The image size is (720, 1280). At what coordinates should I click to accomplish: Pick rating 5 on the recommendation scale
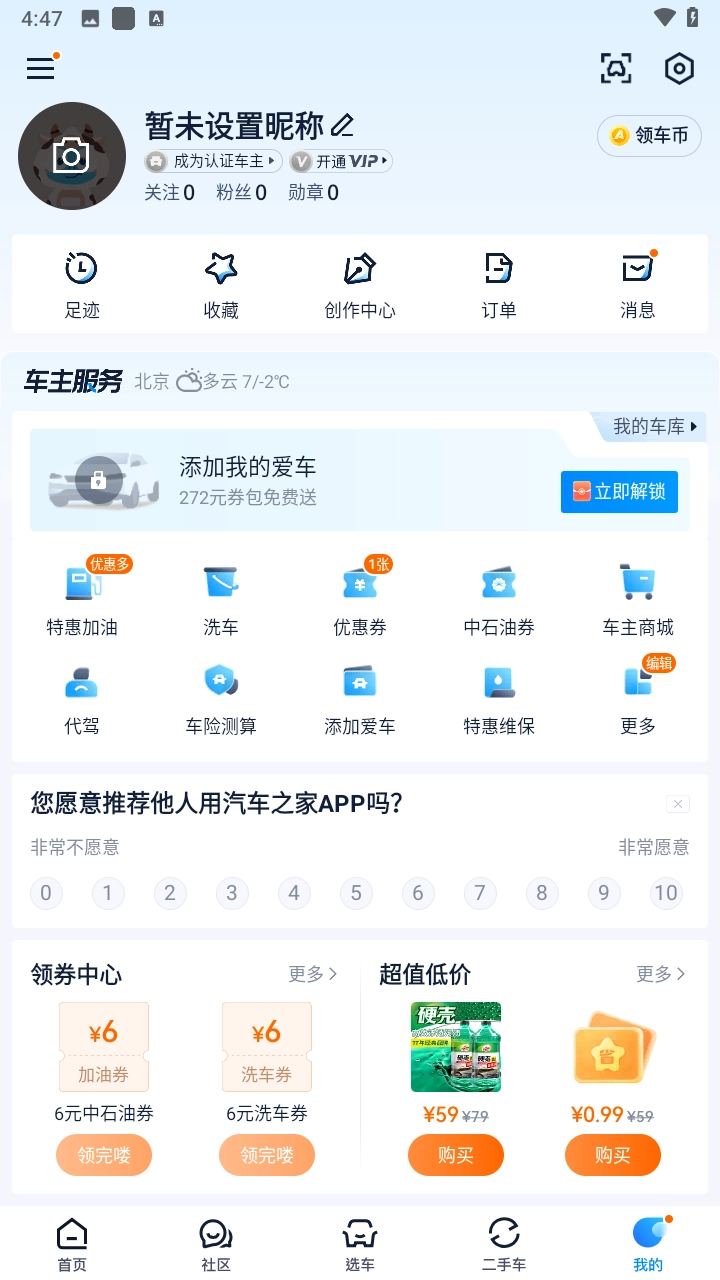click(x=356, y=893)
